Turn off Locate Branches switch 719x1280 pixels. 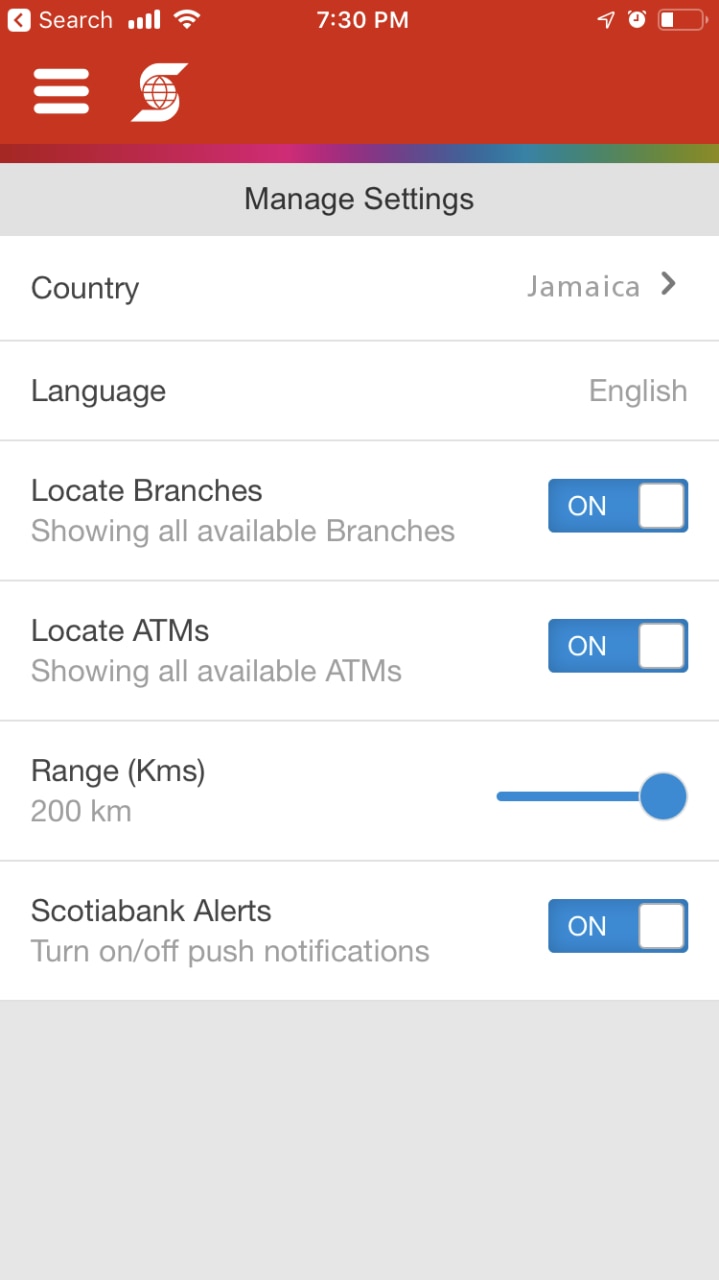point(618,506)
